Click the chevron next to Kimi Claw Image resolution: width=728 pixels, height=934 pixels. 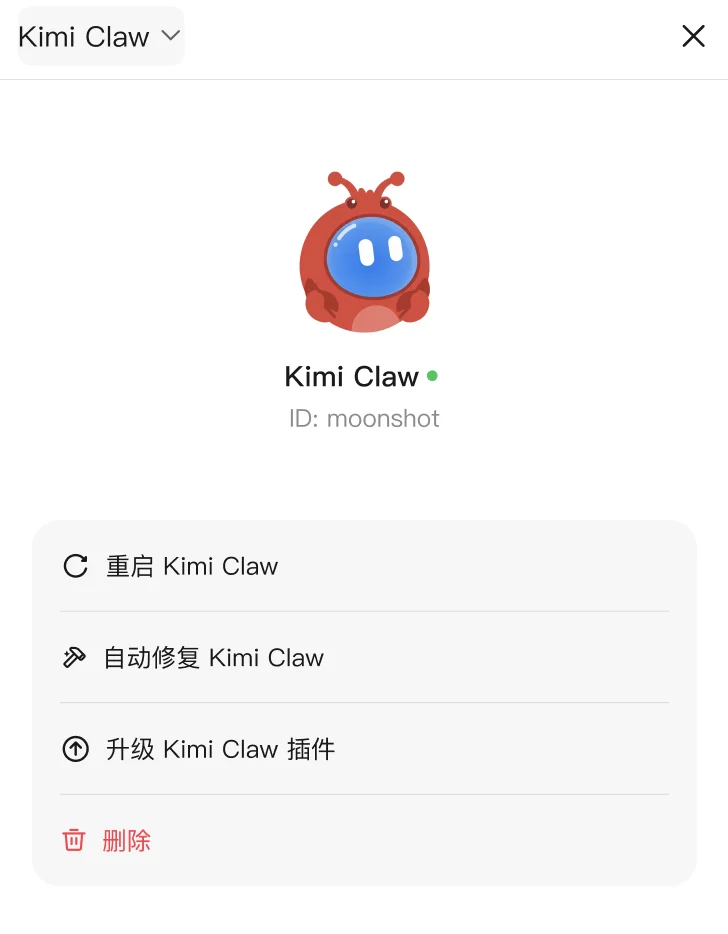tap(170, 36)
